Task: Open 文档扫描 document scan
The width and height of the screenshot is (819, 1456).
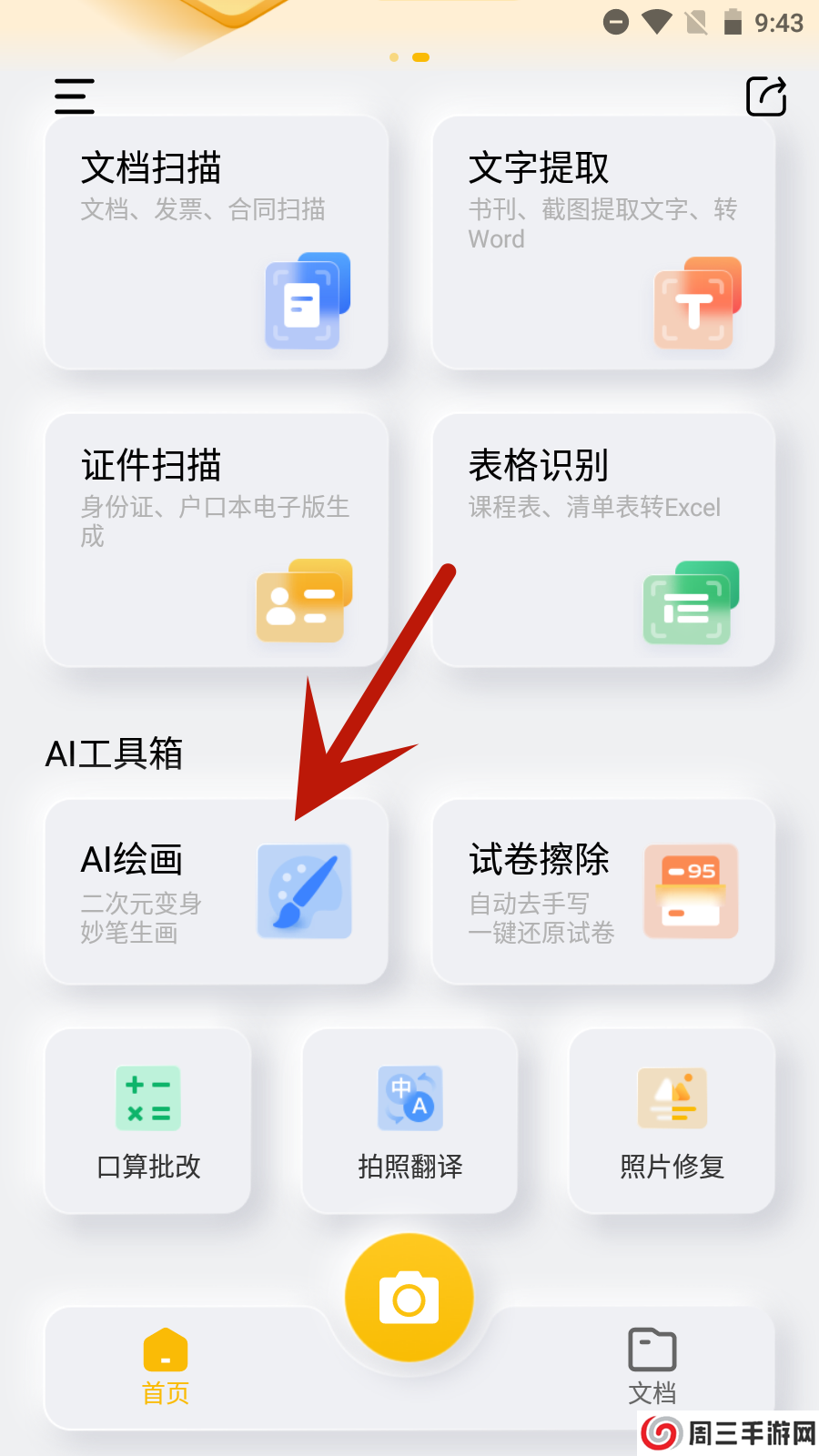Action: click(x=217, y=243)
